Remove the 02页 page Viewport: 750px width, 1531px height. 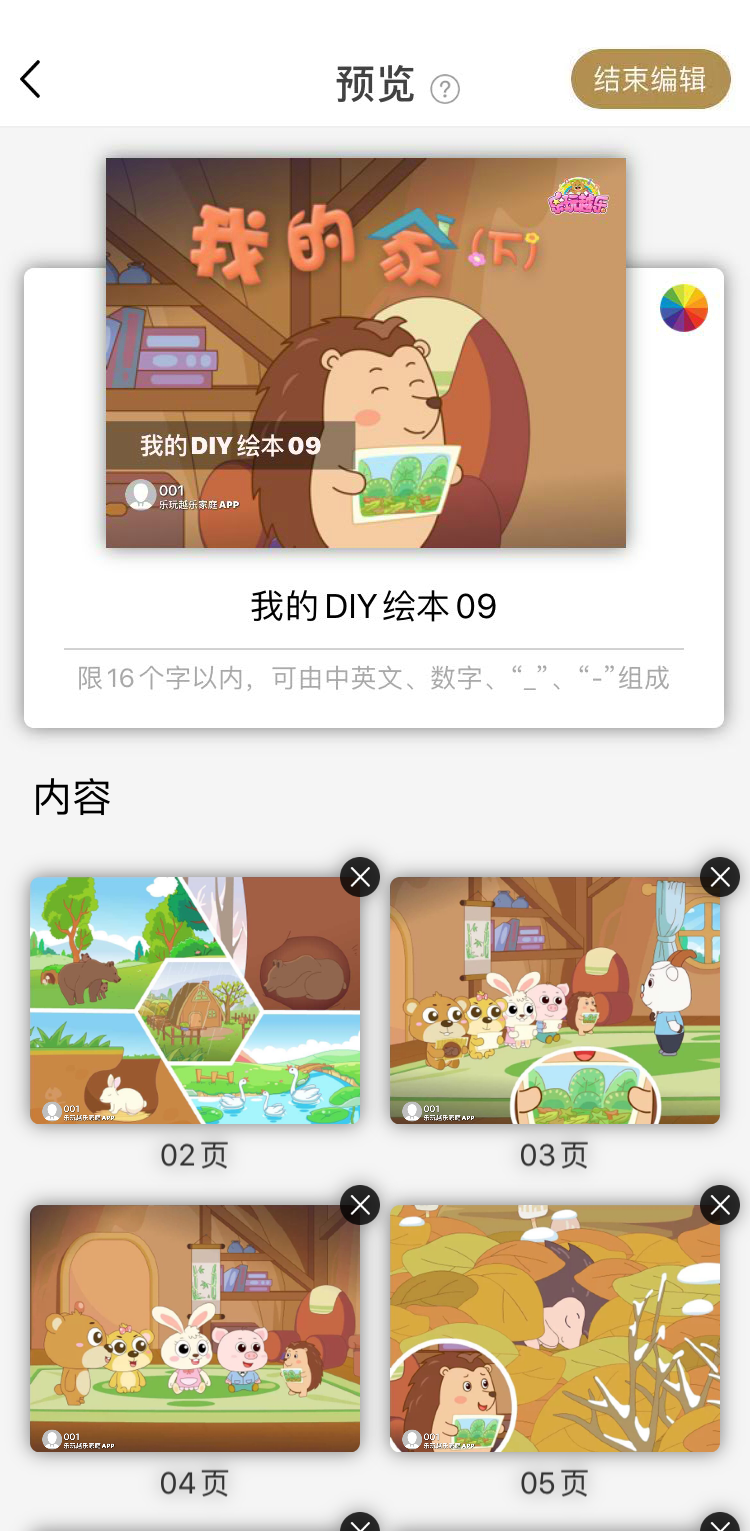pos(360,877)
